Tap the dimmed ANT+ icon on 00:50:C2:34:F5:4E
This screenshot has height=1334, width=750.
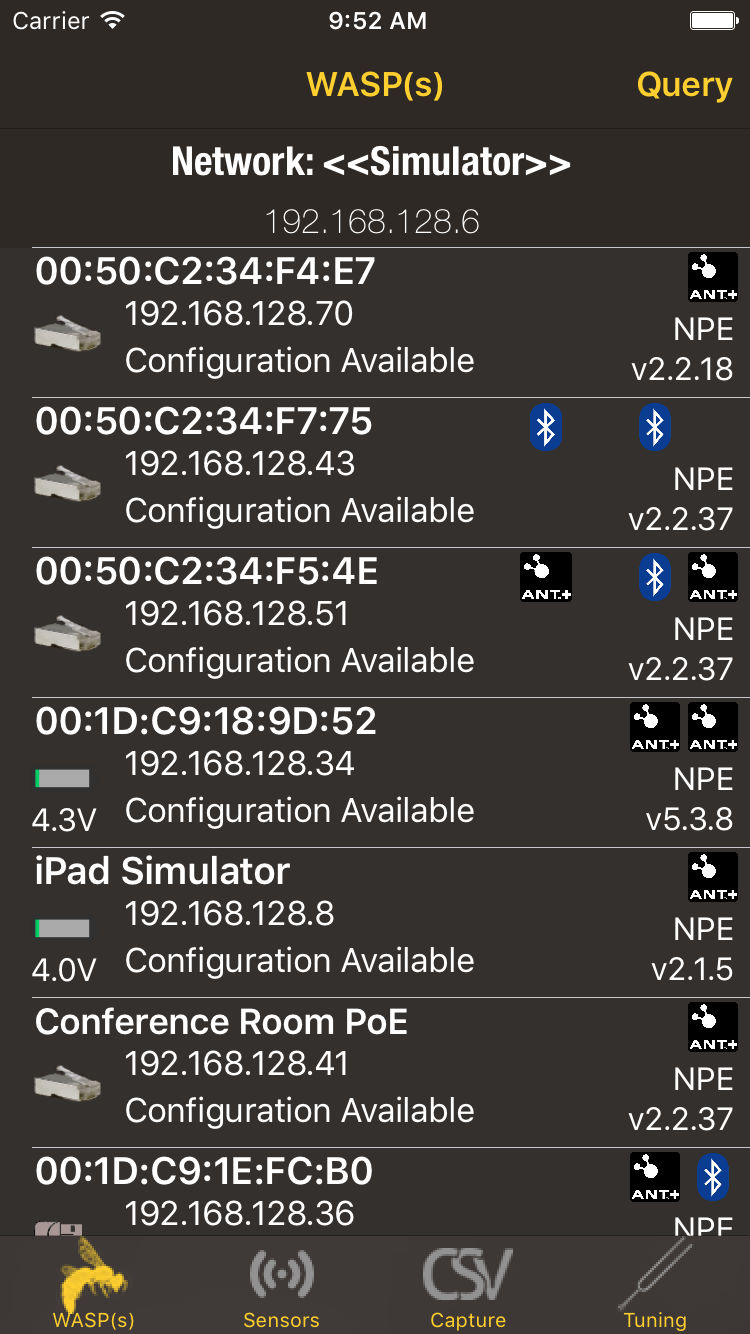[x=546, y=577]
